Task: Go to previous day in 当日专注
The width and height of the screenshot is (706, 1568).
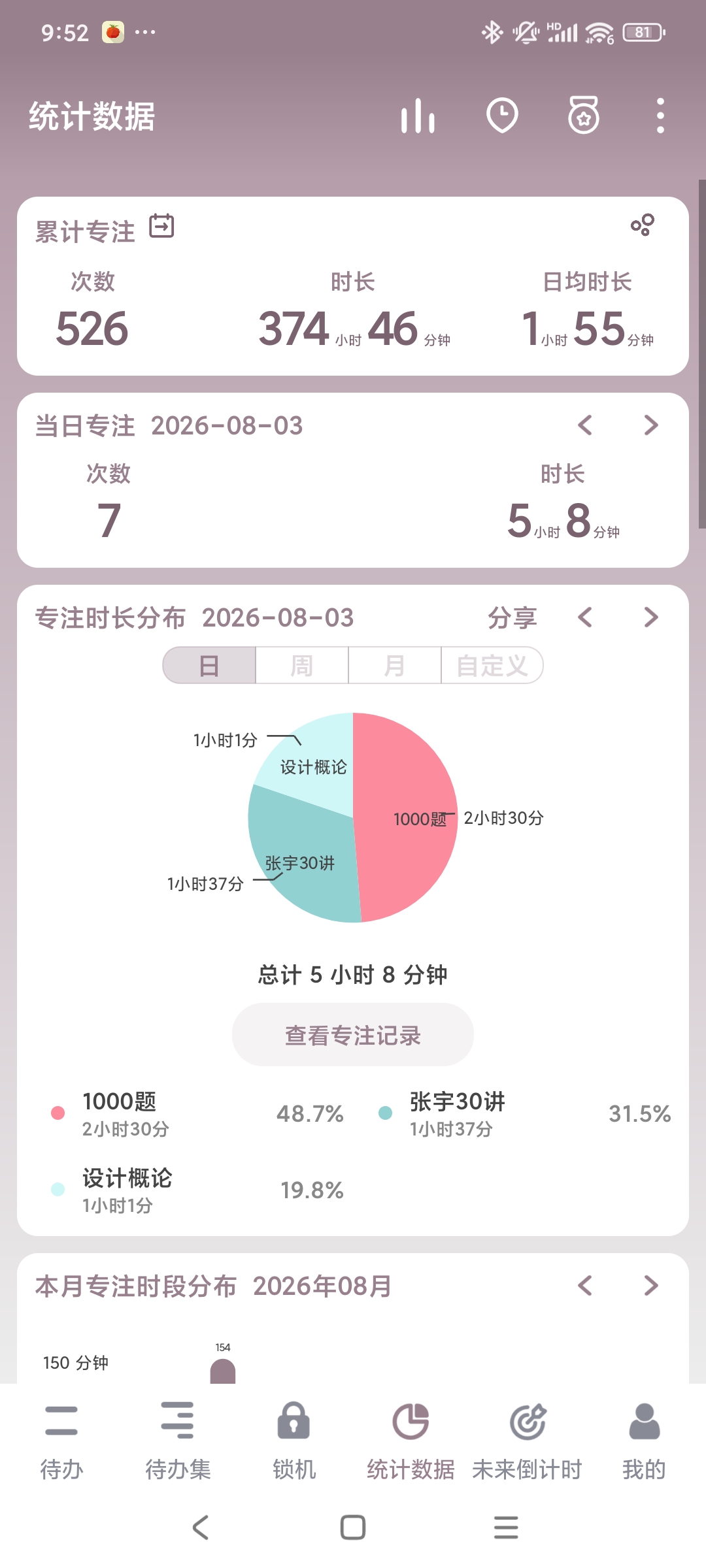Action: (x=585, y=425)
